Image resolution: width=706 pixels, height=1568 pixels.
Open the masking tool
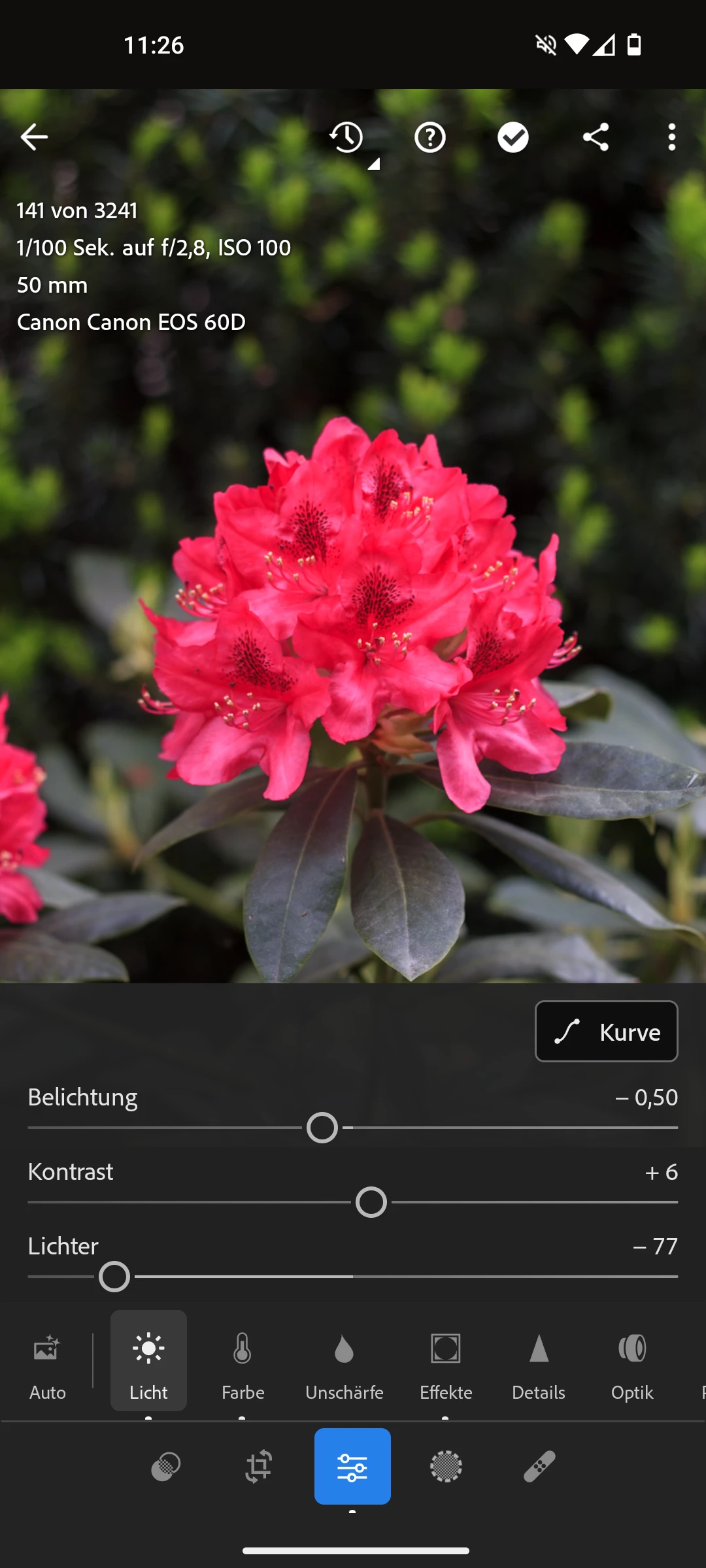[x=446, y=1467]
